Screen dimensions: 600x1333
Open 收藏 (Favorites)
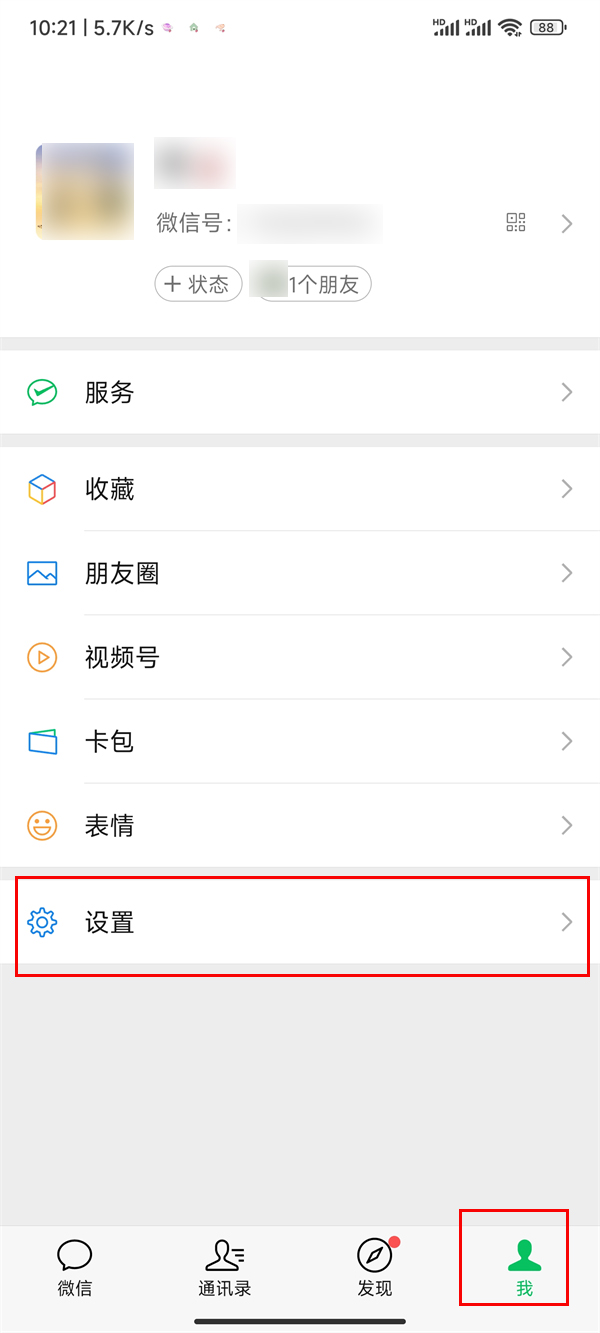click(x=300, y=489)
